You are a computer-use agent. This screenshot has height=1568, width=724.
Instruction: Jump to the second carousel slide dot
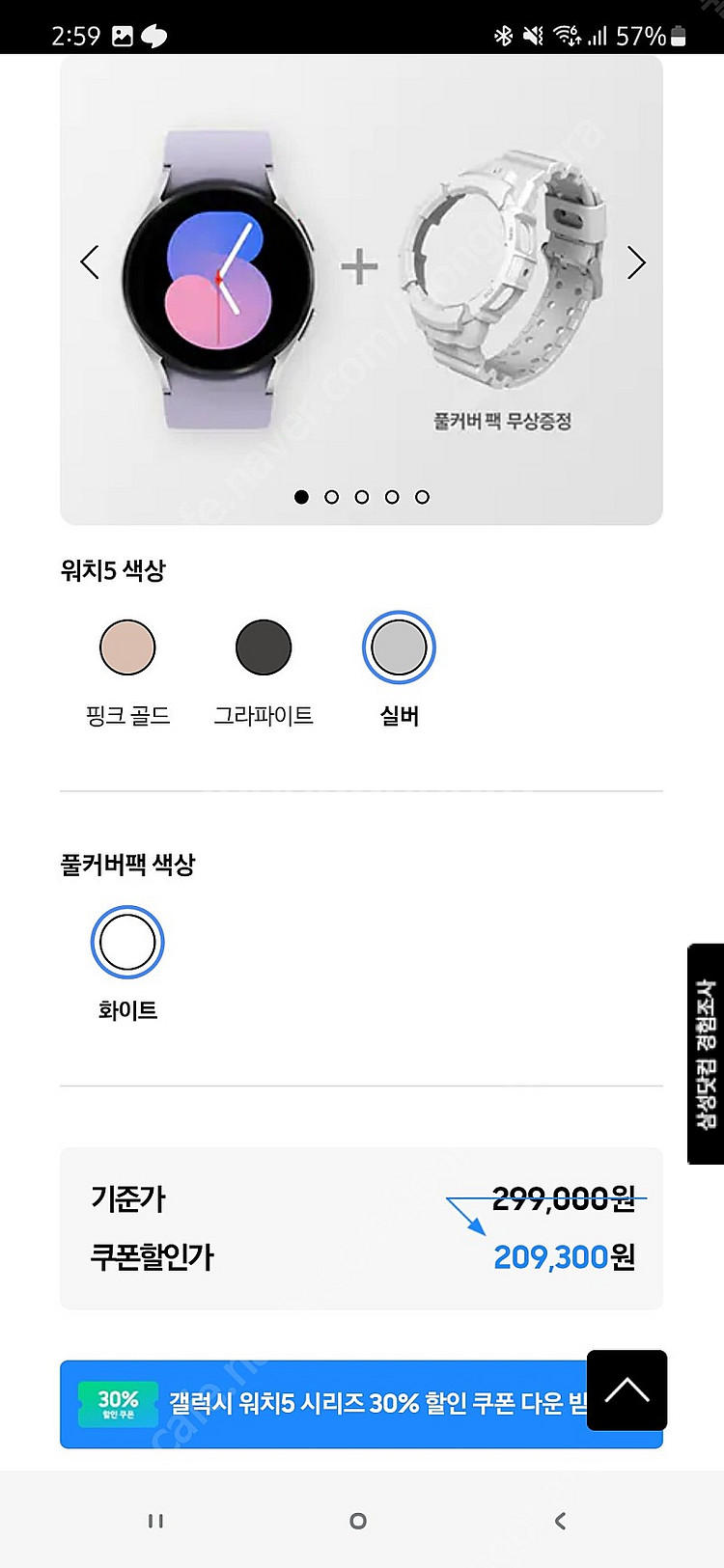(x=331, y=497)
